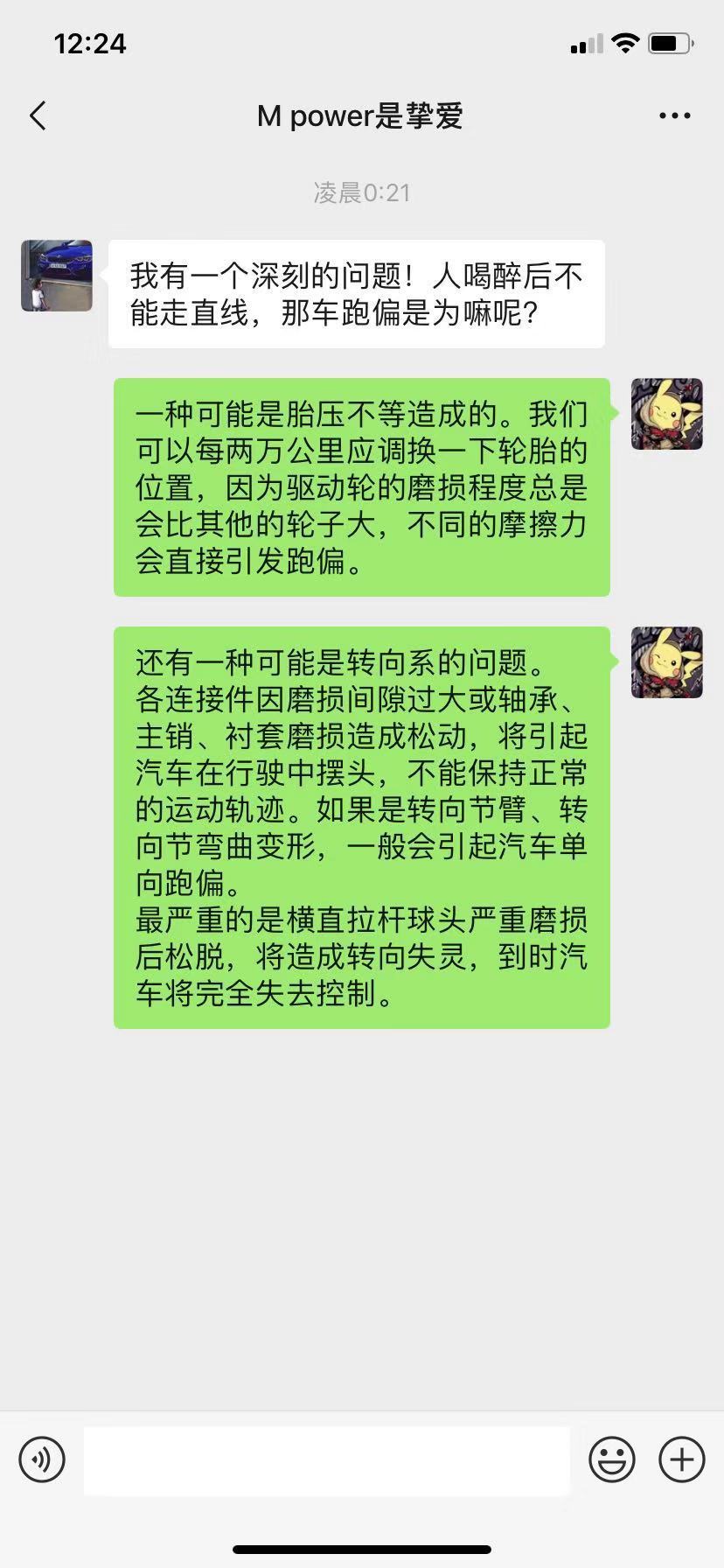Tap the message text field
The width and height of the screenshot is (724, 1568).
[x=326, y=1459]
